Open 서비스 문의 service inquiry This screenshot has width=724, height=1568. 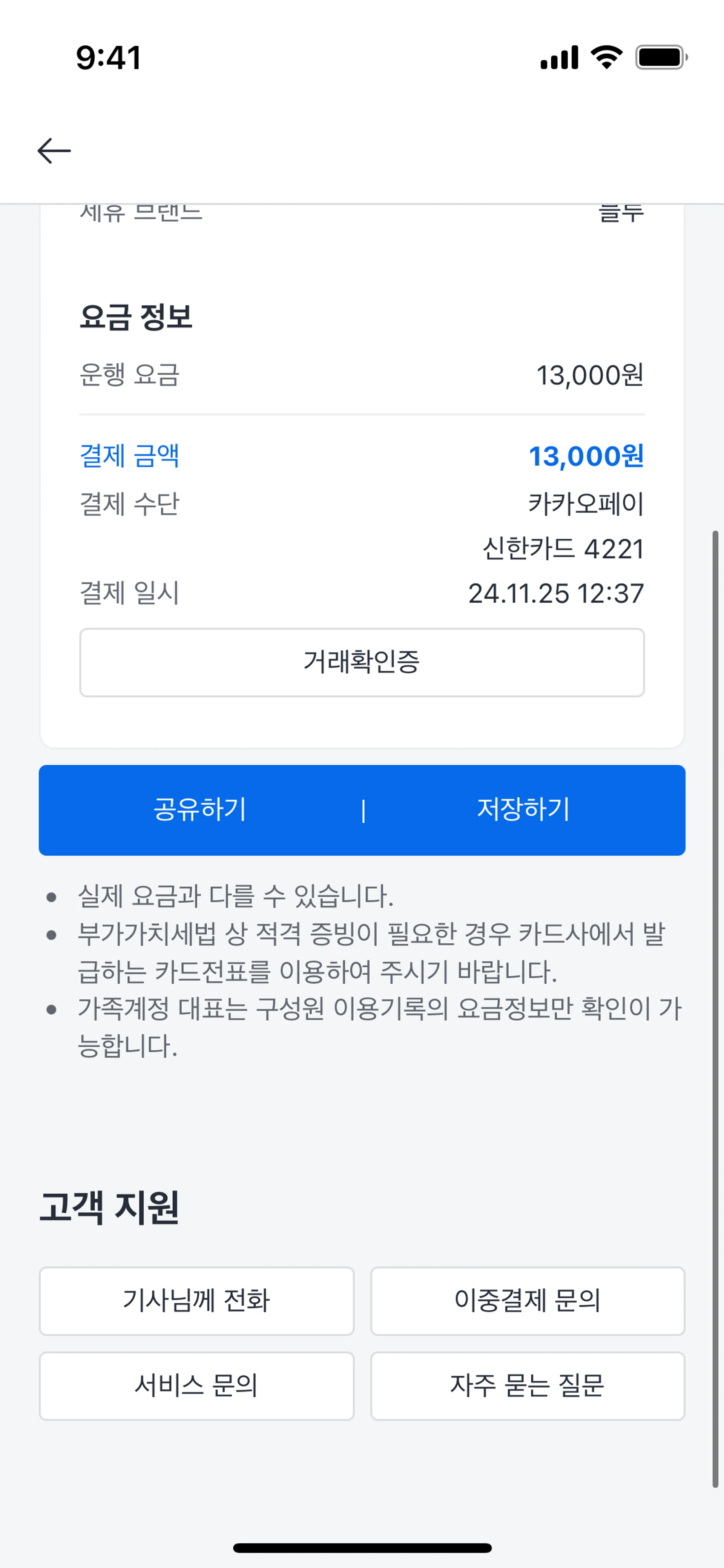pos(196,1386)
